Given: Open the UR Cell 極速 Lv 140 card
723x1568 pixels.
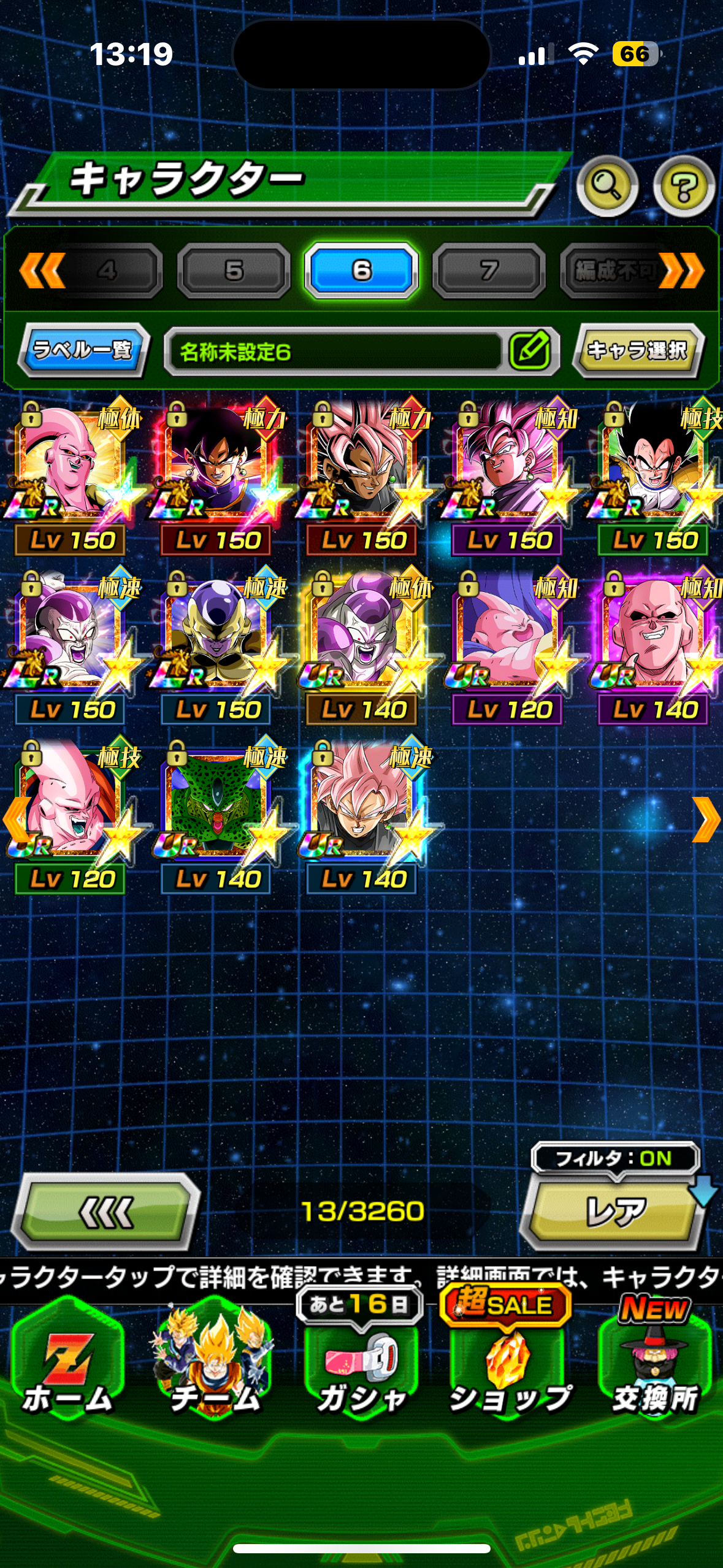Looking at the screenshot, I should 218,816.
